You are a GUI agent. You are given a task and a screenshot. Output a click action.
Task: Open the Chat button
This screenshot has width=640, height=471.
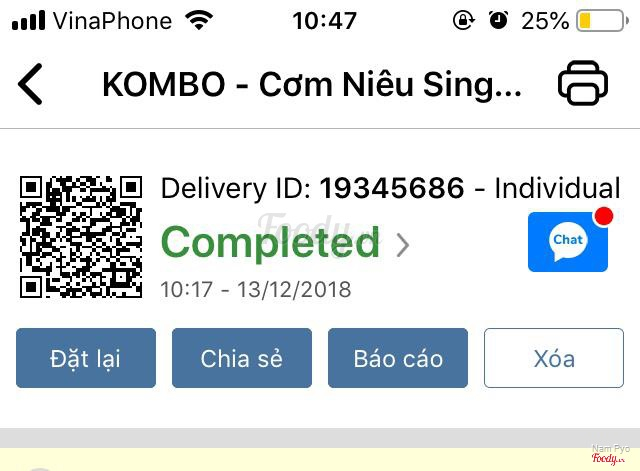click(568, 241)
